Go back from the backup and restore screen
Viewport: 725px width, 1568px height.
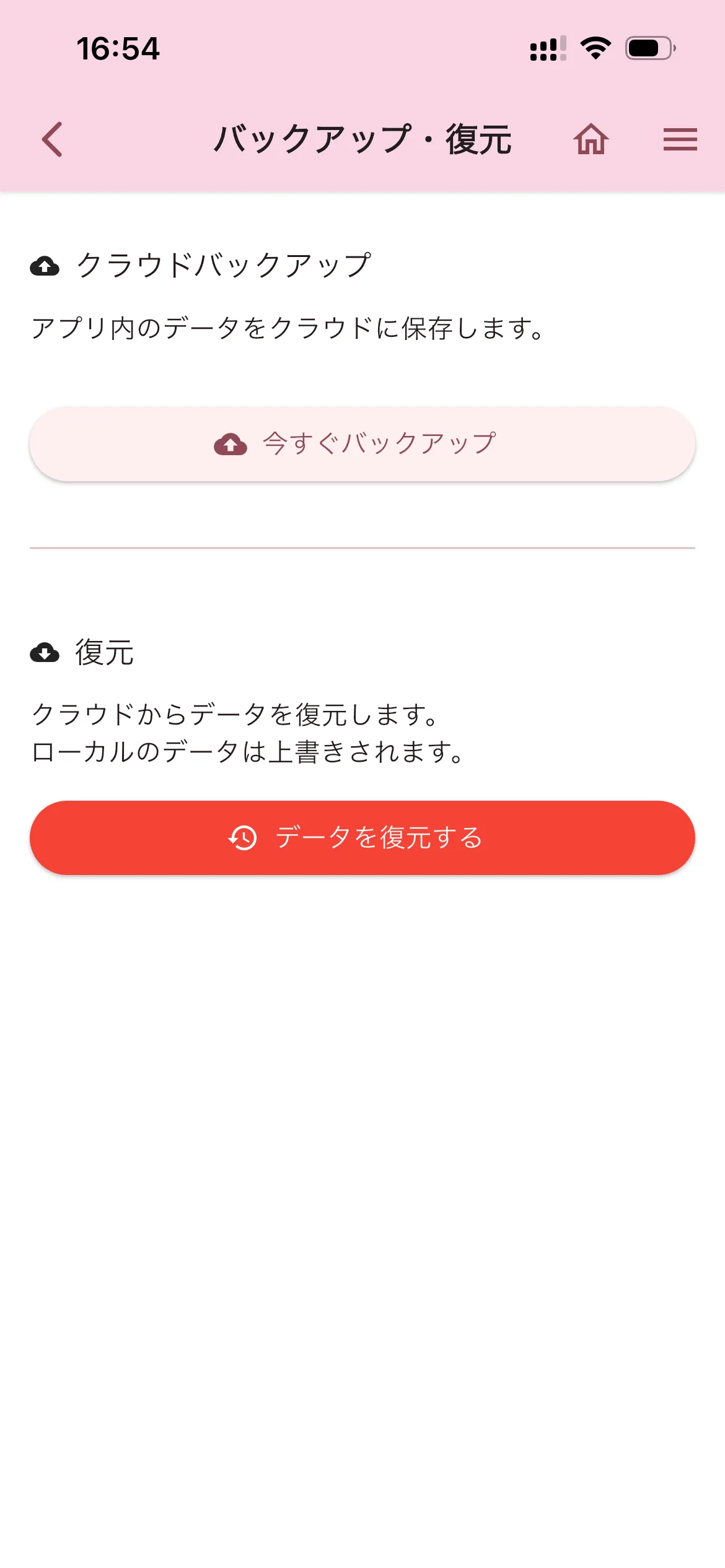(x=53, y=139)
